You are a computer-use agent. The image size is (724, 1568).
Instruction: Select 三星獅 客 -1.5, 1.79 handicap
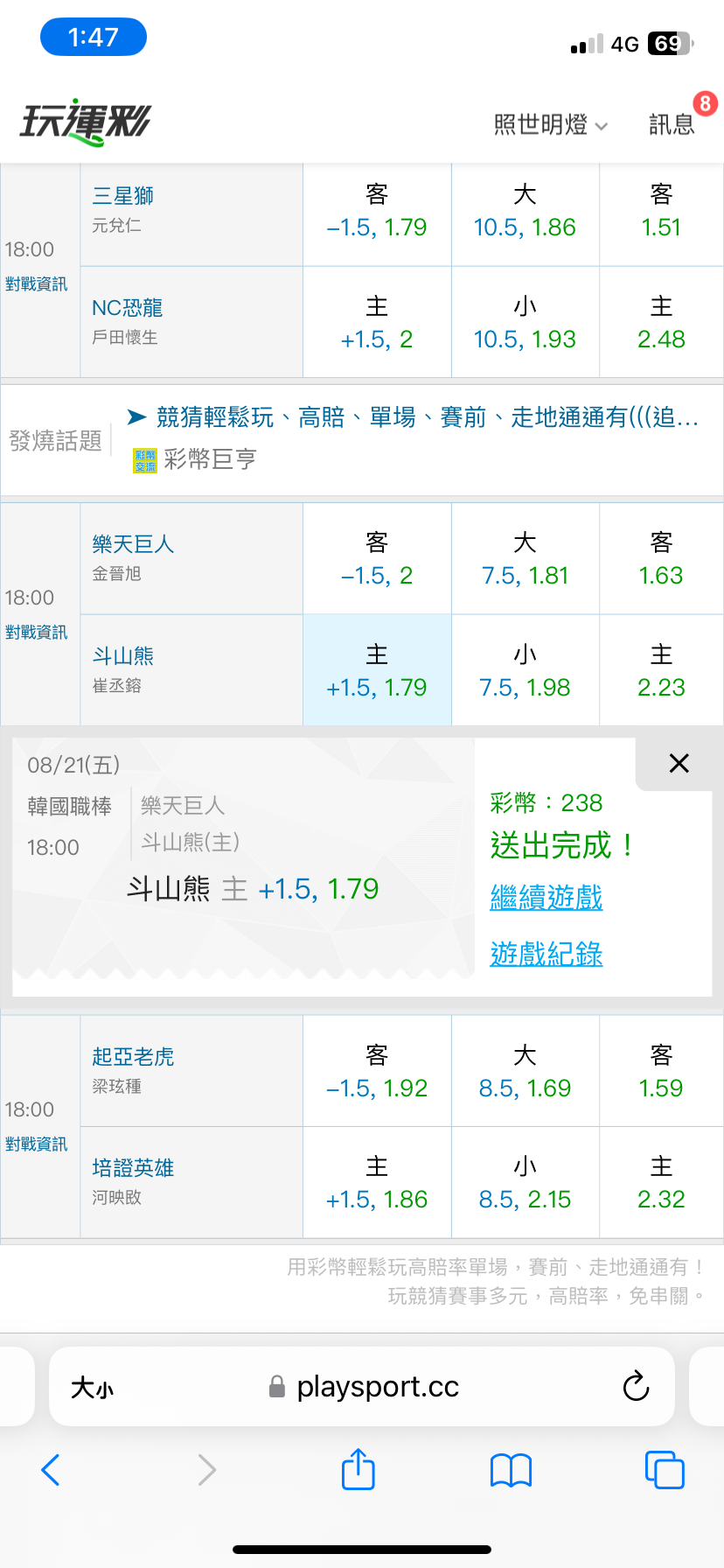pyautogui.click(x=377, y=211)
